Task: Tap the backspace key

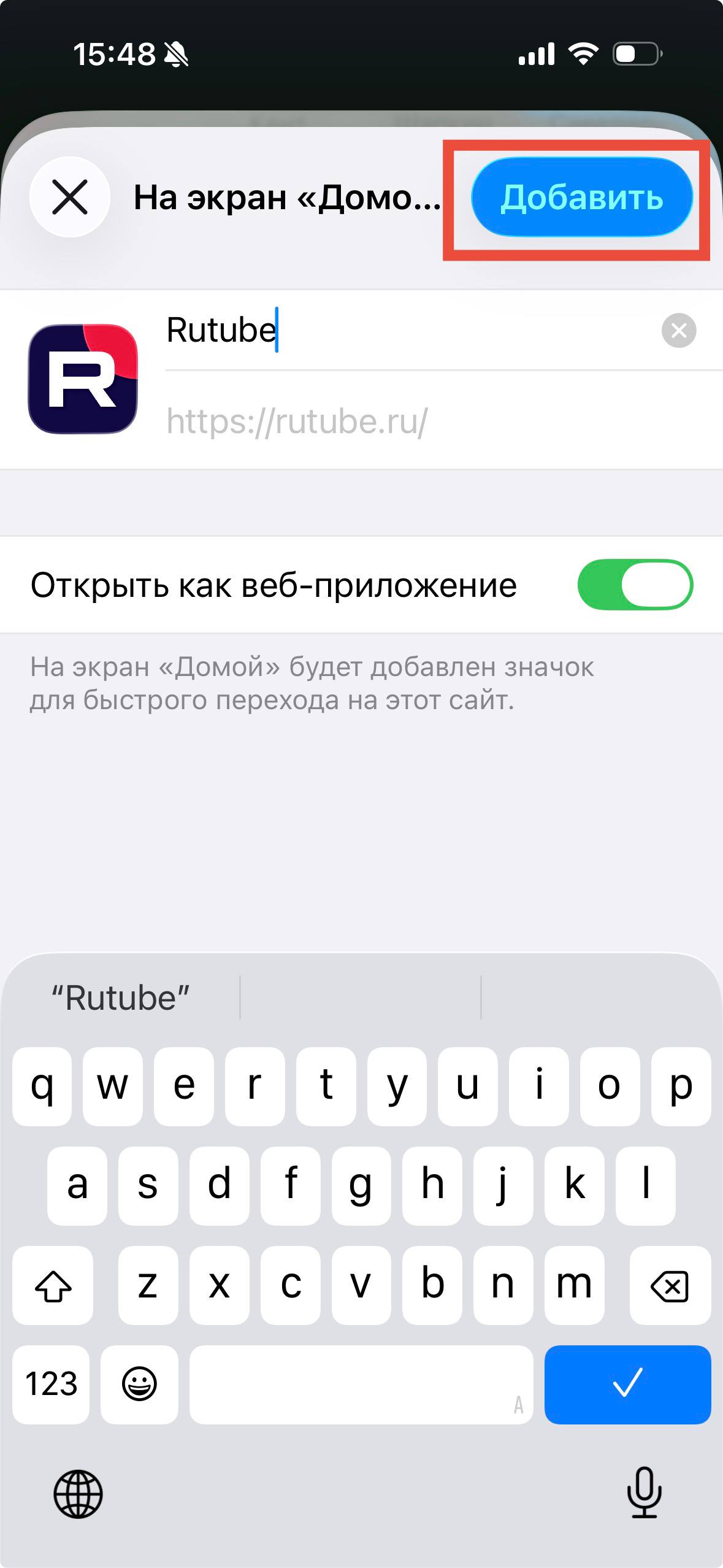Action: click(670, 1286)
